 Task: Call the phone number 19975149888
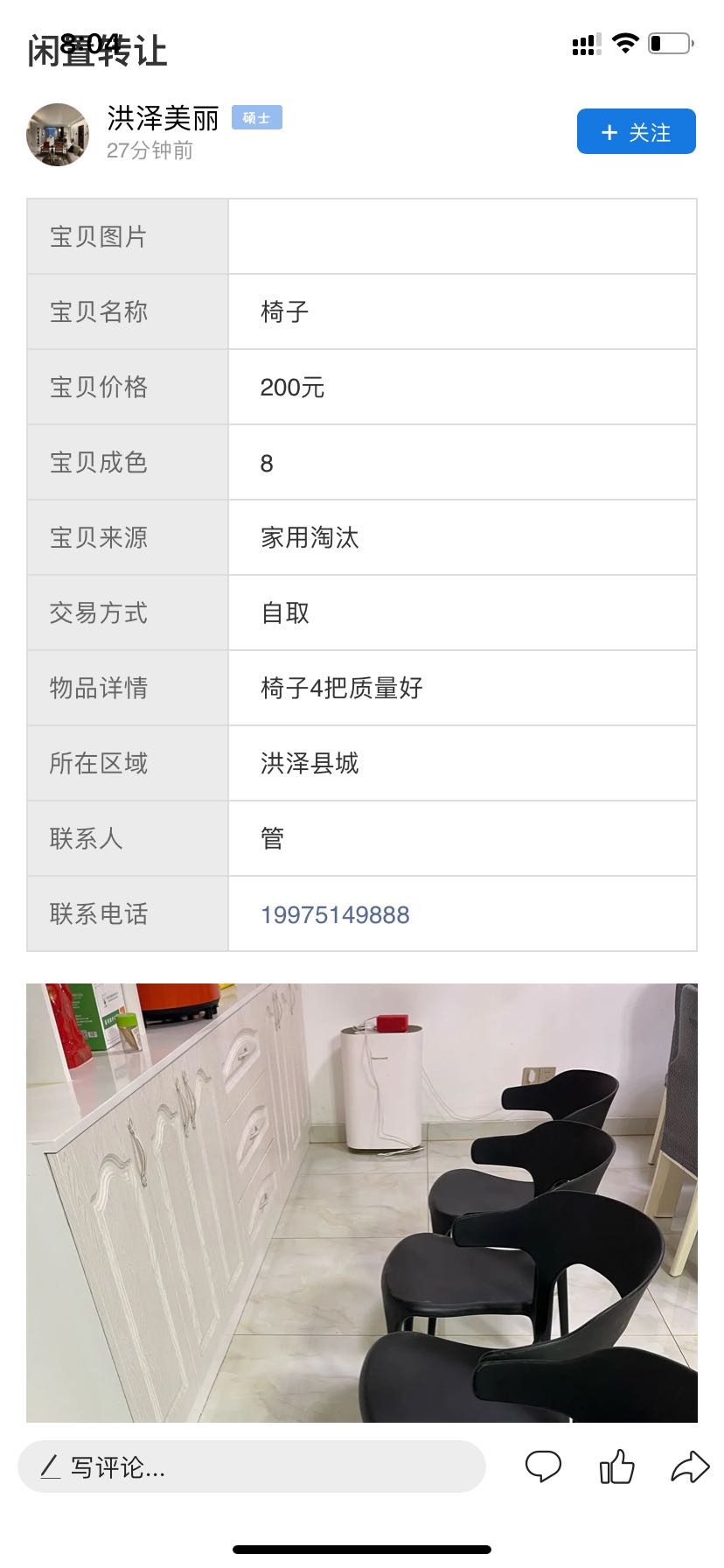335,914
